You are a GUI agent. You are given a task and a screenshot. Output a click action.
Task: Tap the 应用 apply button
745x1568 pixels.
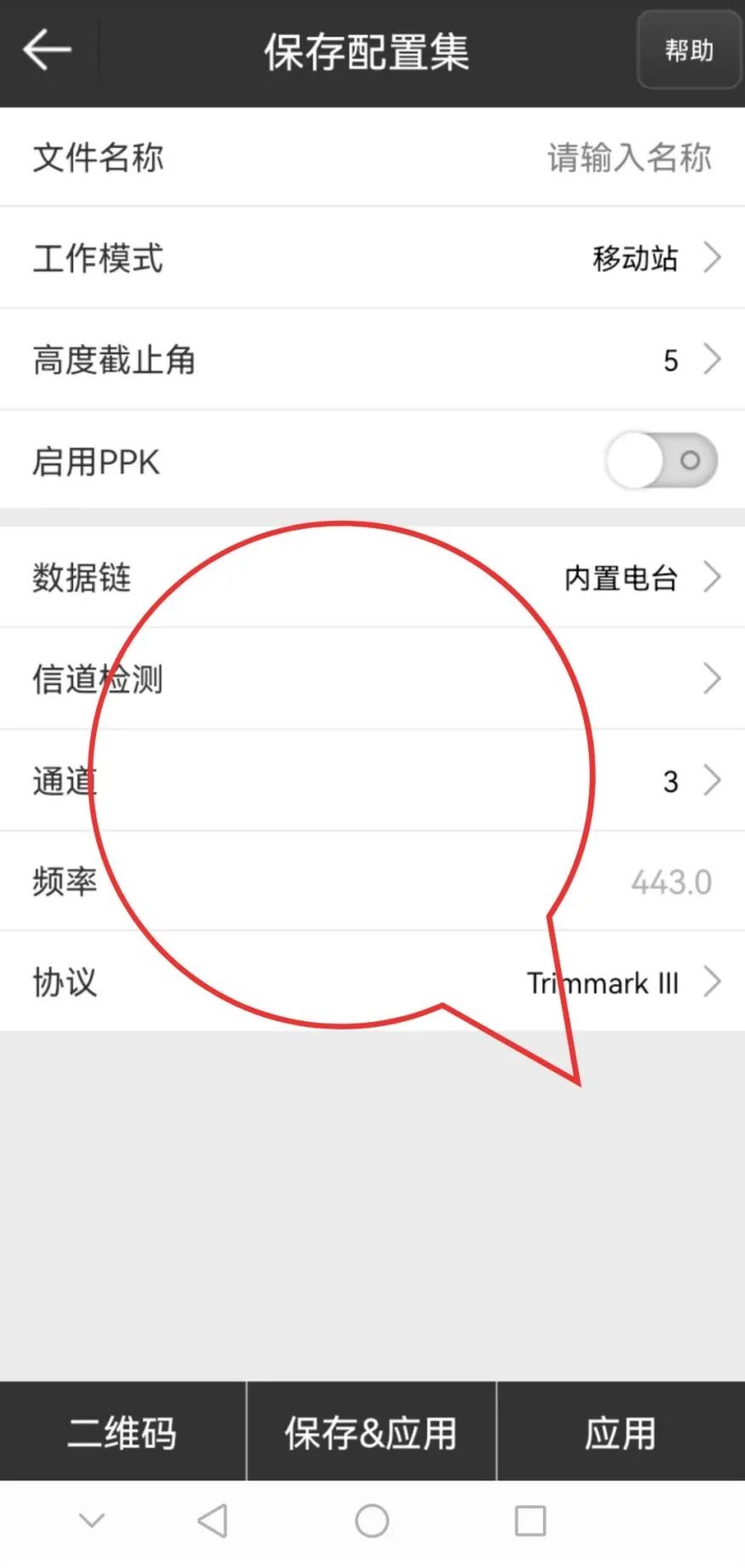click(x=621, y=1433)
